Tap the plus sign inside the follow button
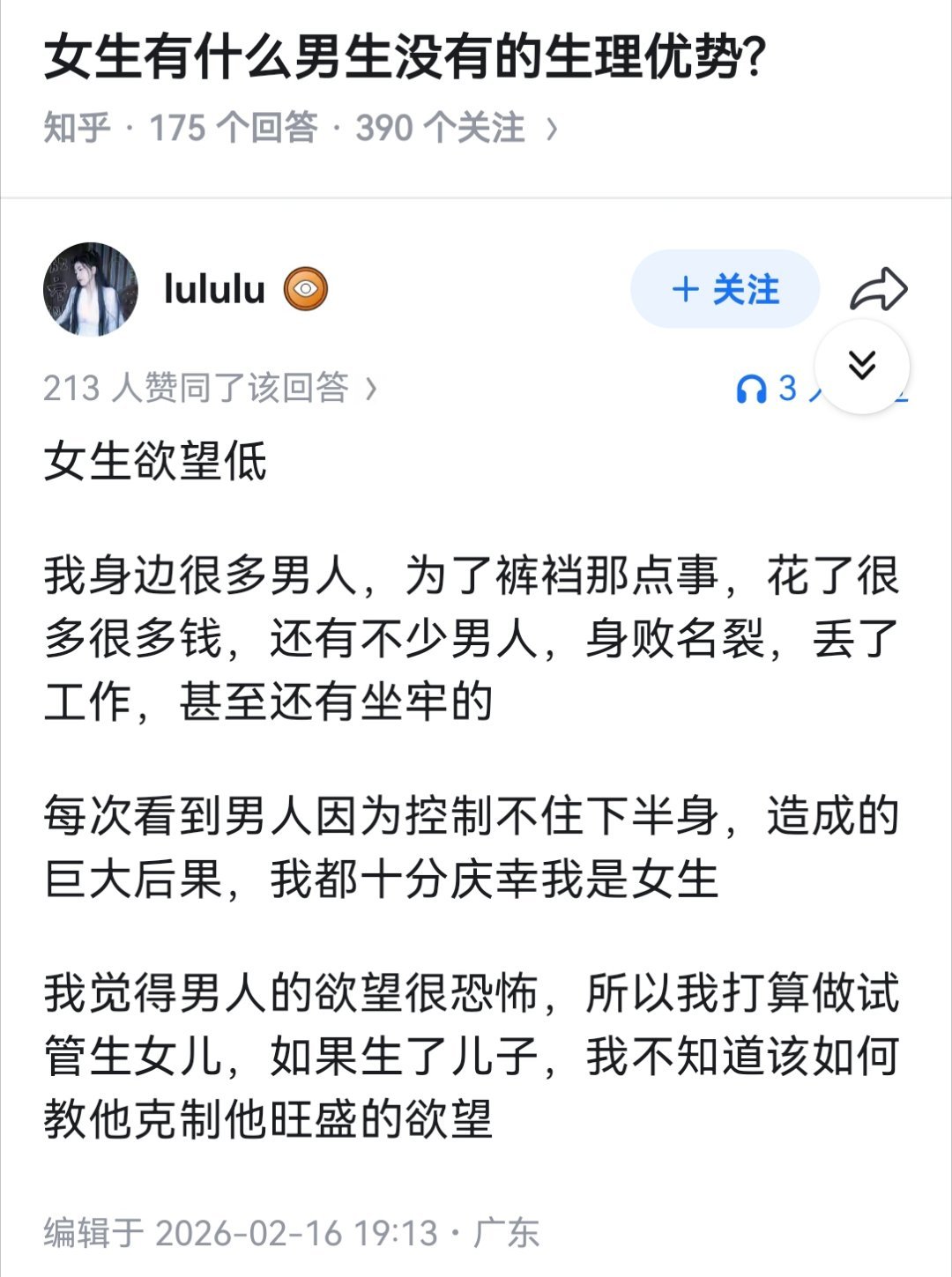The height and width of the screenshot is (1277, 952). (687, 286)
